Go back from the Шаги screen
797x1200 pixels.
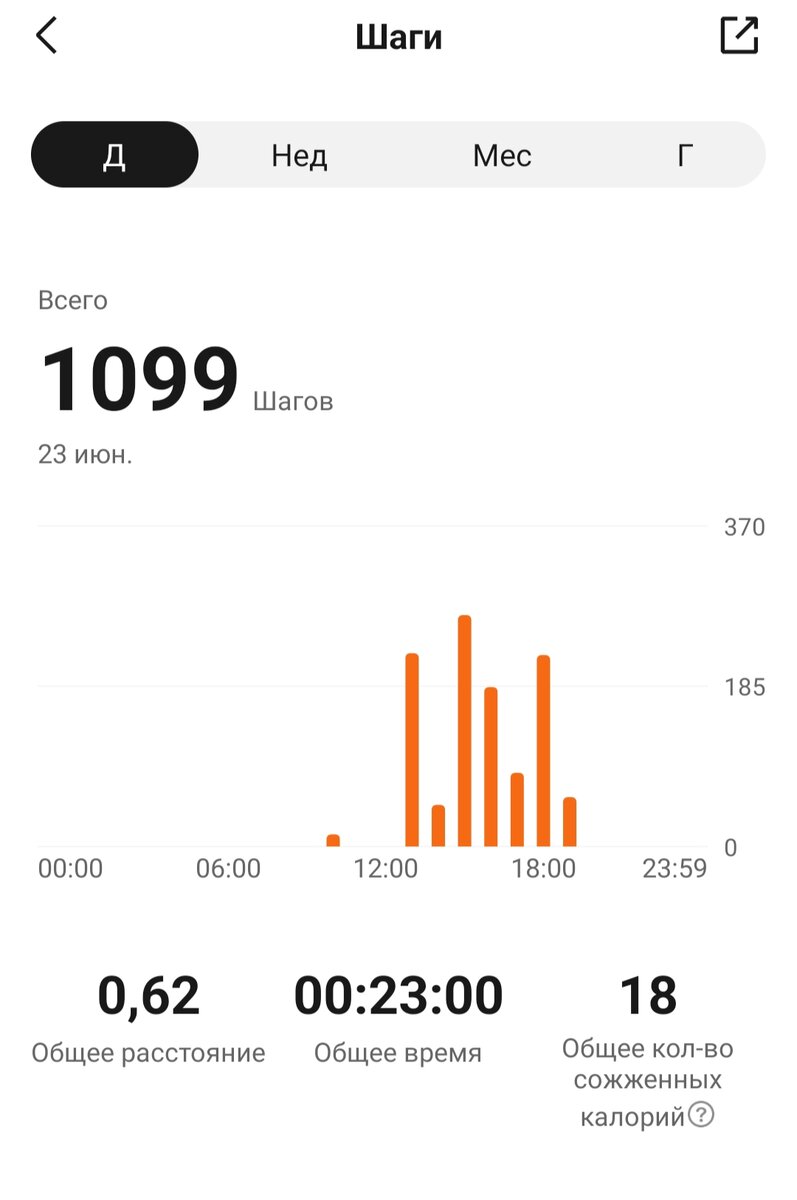pos(46,36)
